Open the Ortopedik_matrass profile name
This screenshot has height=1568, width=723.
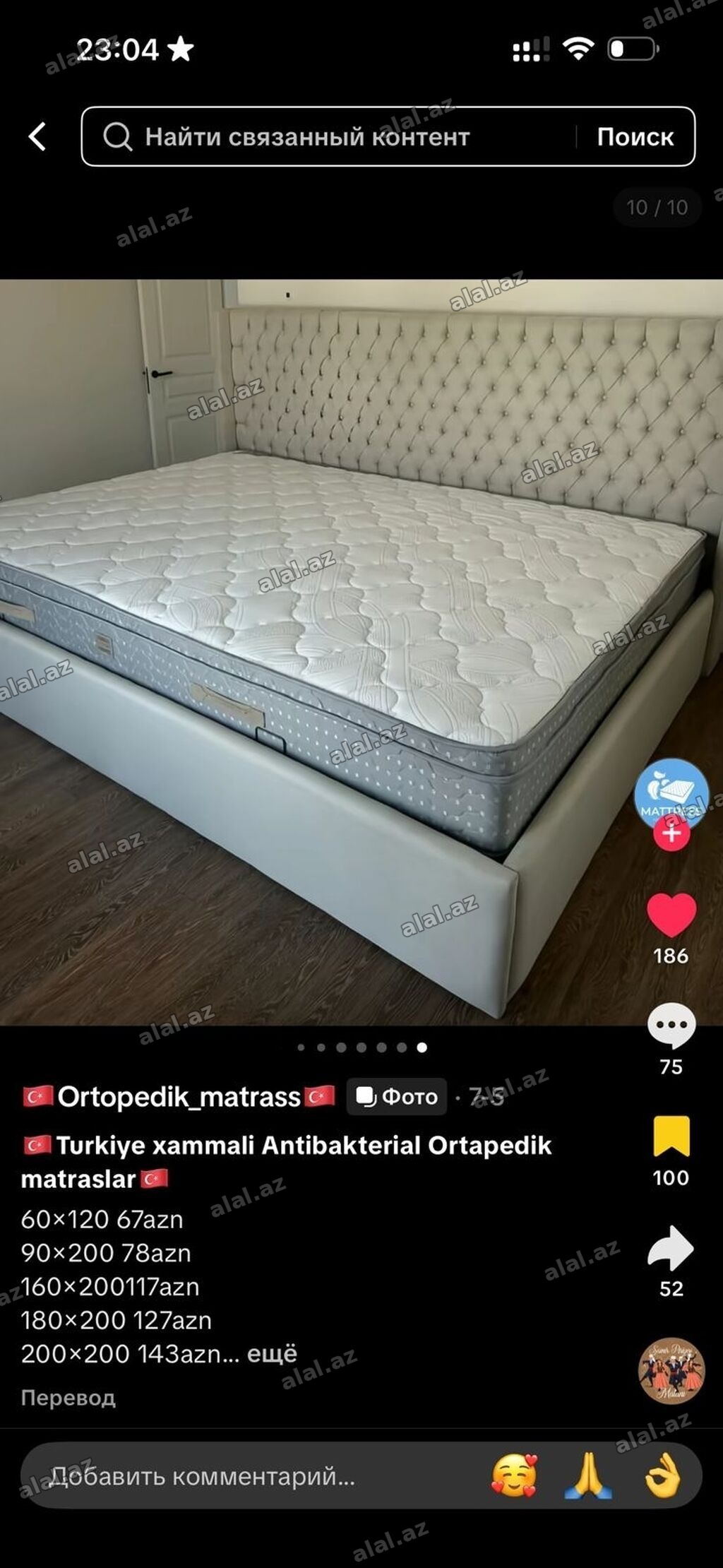coord(179,1096)
